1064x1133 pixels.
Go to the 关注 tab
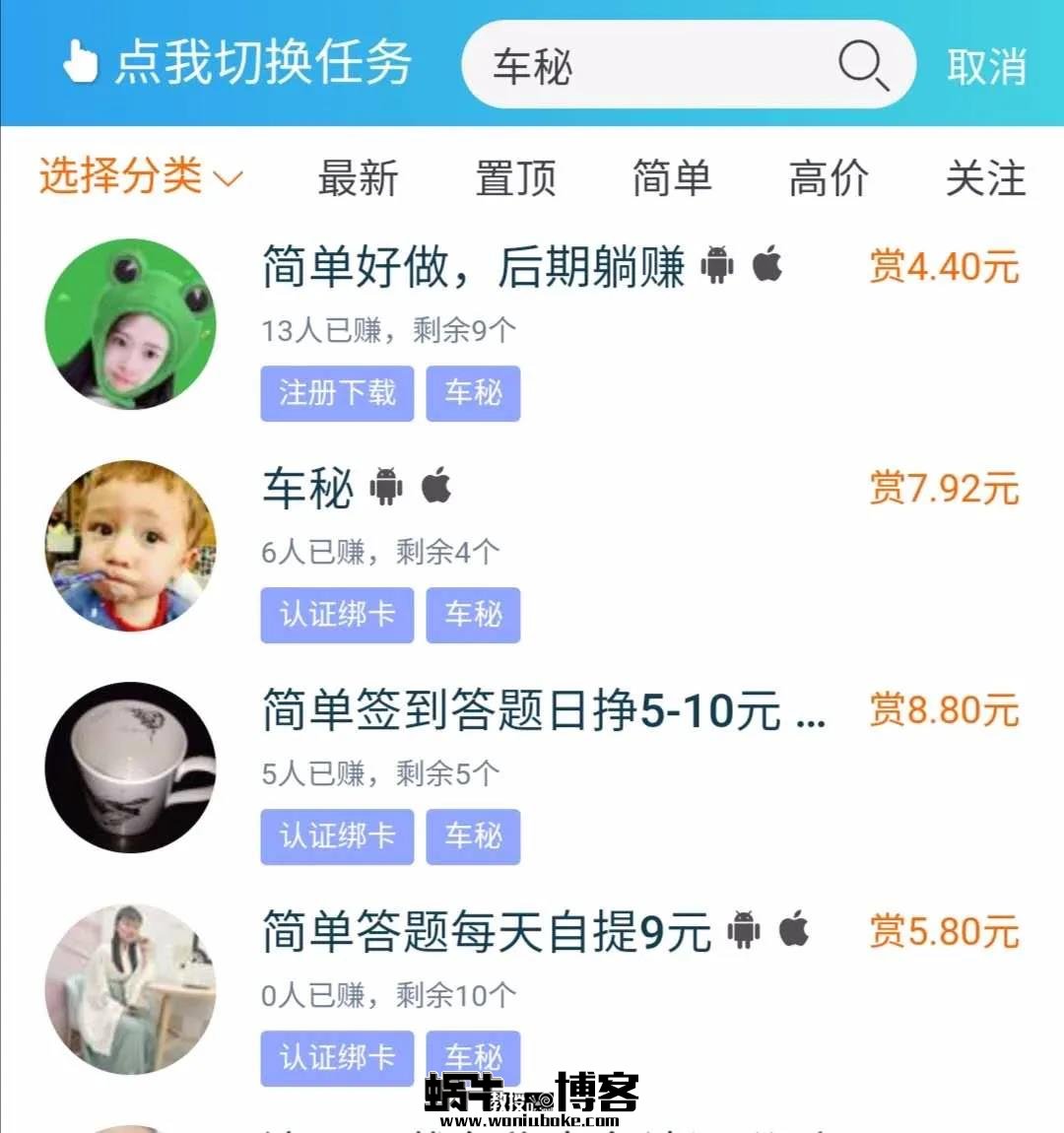point(985,178)
